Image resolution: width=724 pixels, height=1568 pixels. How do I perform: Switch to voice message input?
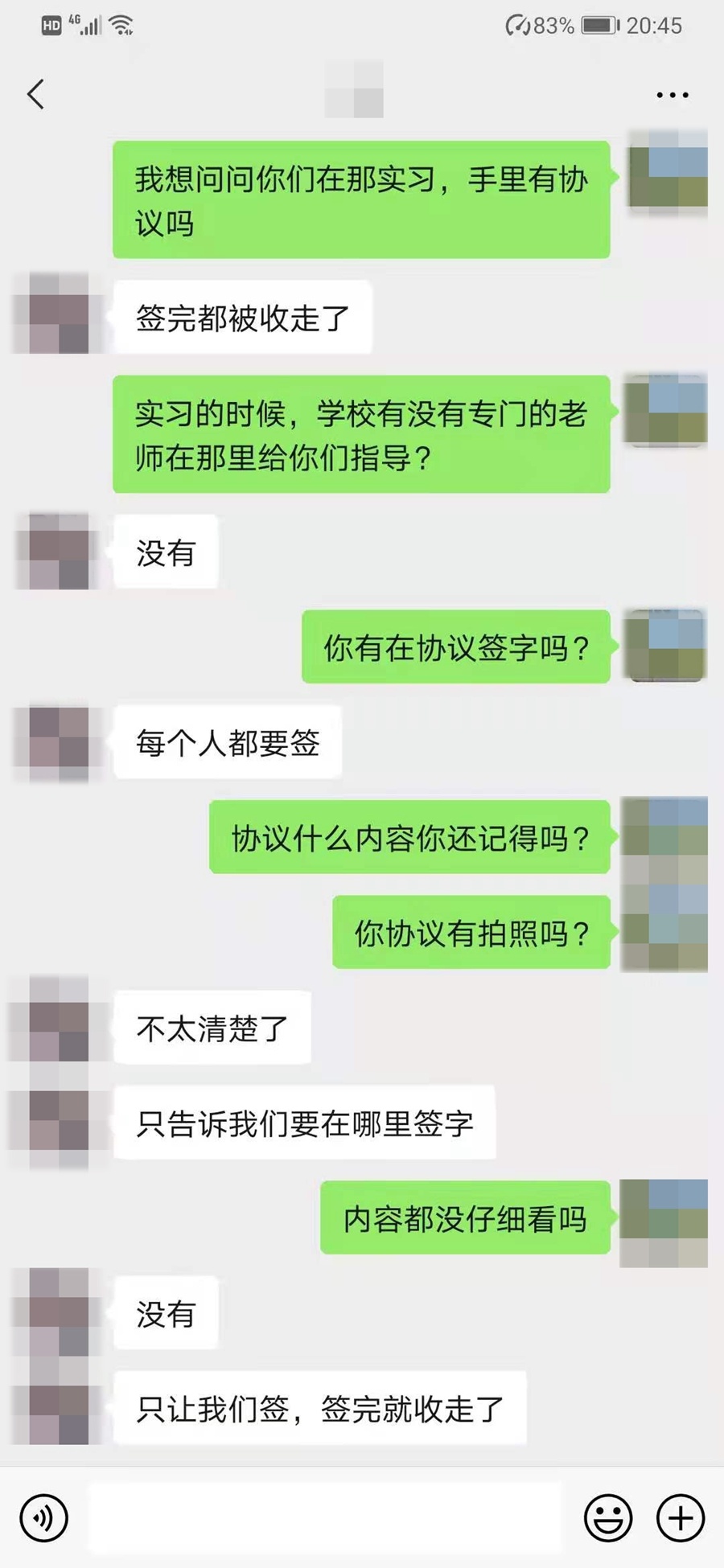[43, 1518]
